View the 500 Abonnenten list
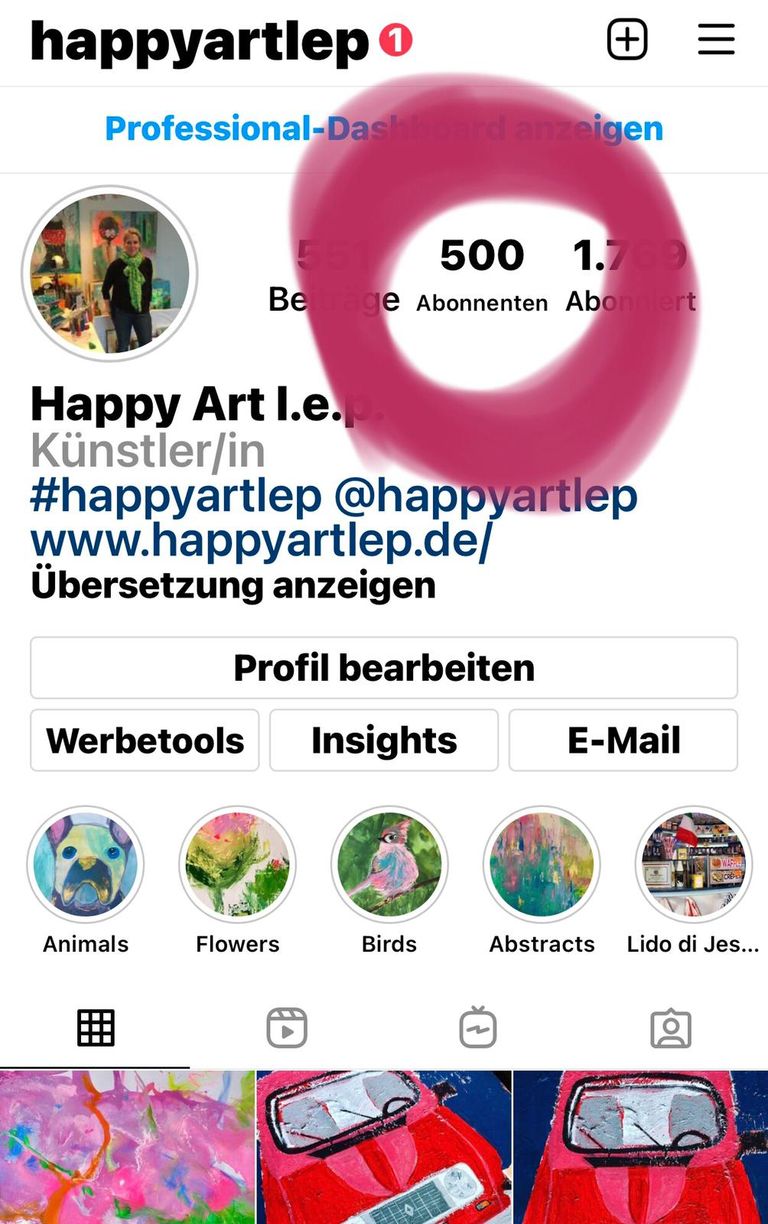Viewport: 768px width, 1224px height. (482, 273)
